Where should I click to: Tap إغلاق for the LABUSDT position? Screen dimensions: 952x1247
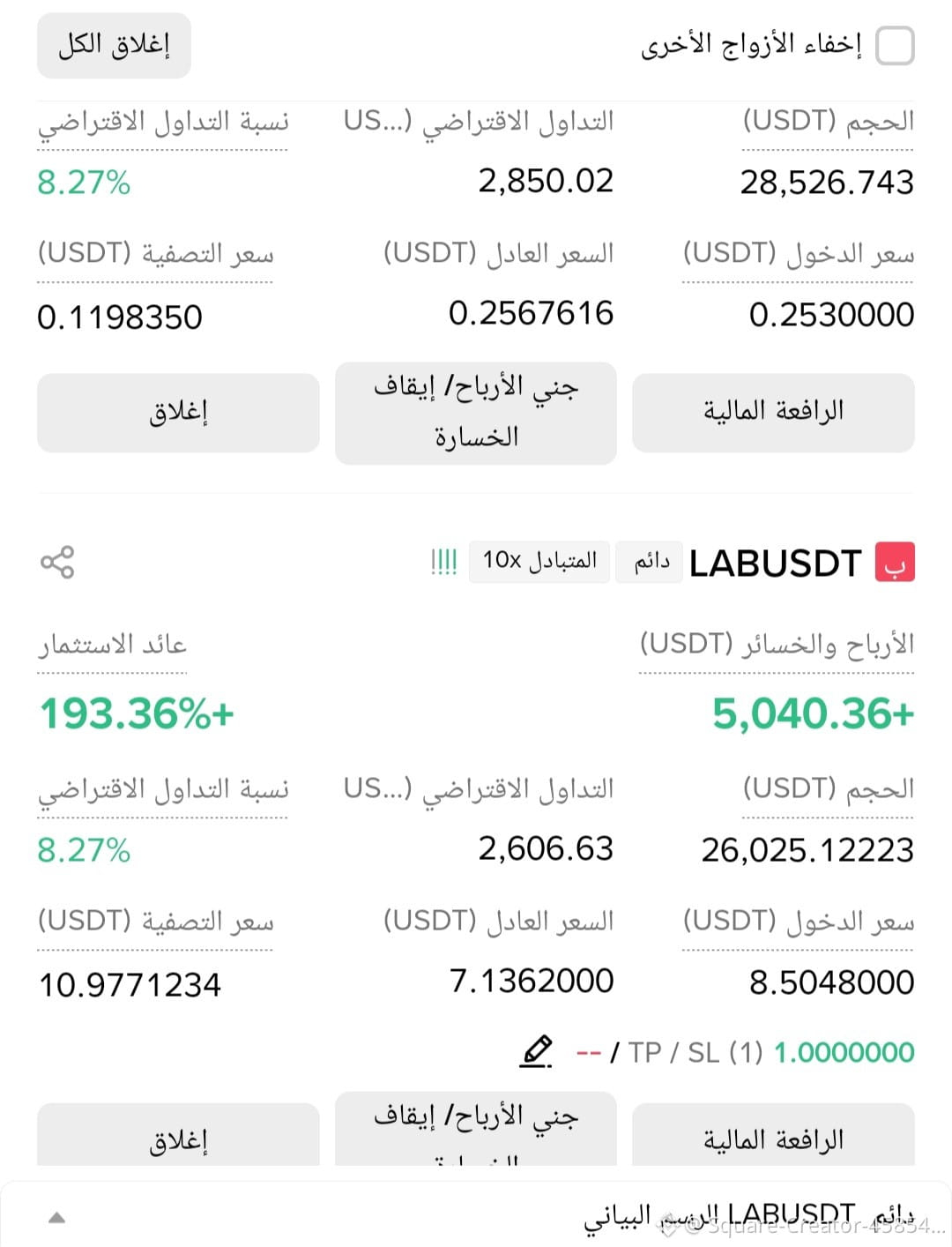pyautogui.click(x=178, y=1136)
